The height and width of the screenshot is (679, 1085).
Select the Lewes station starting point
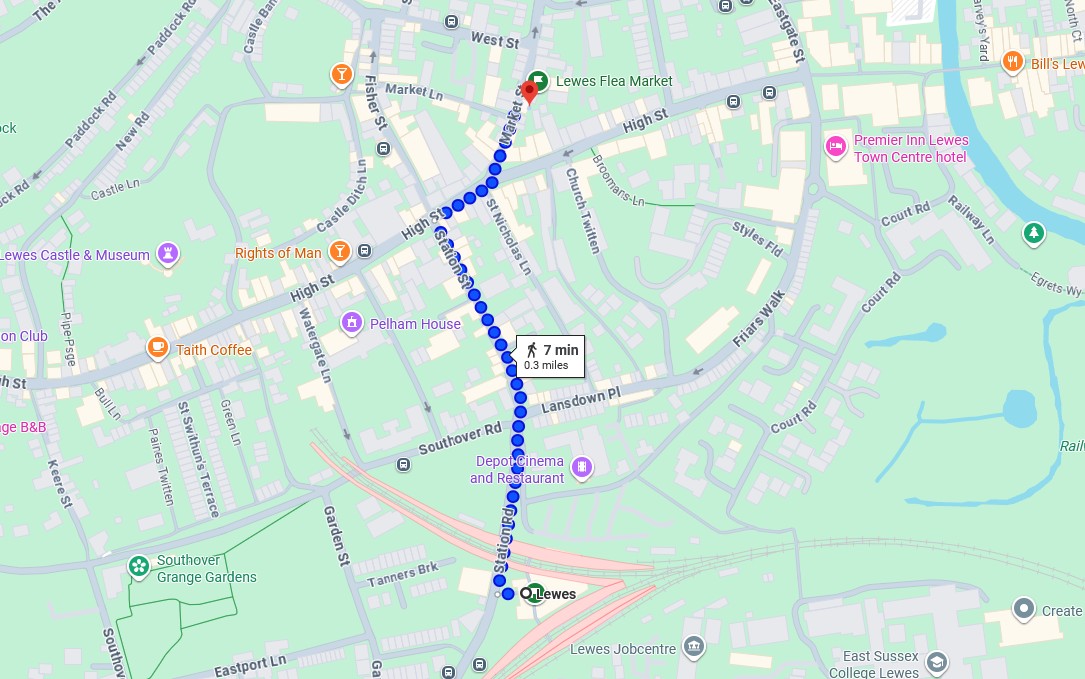tap(535, 594)
